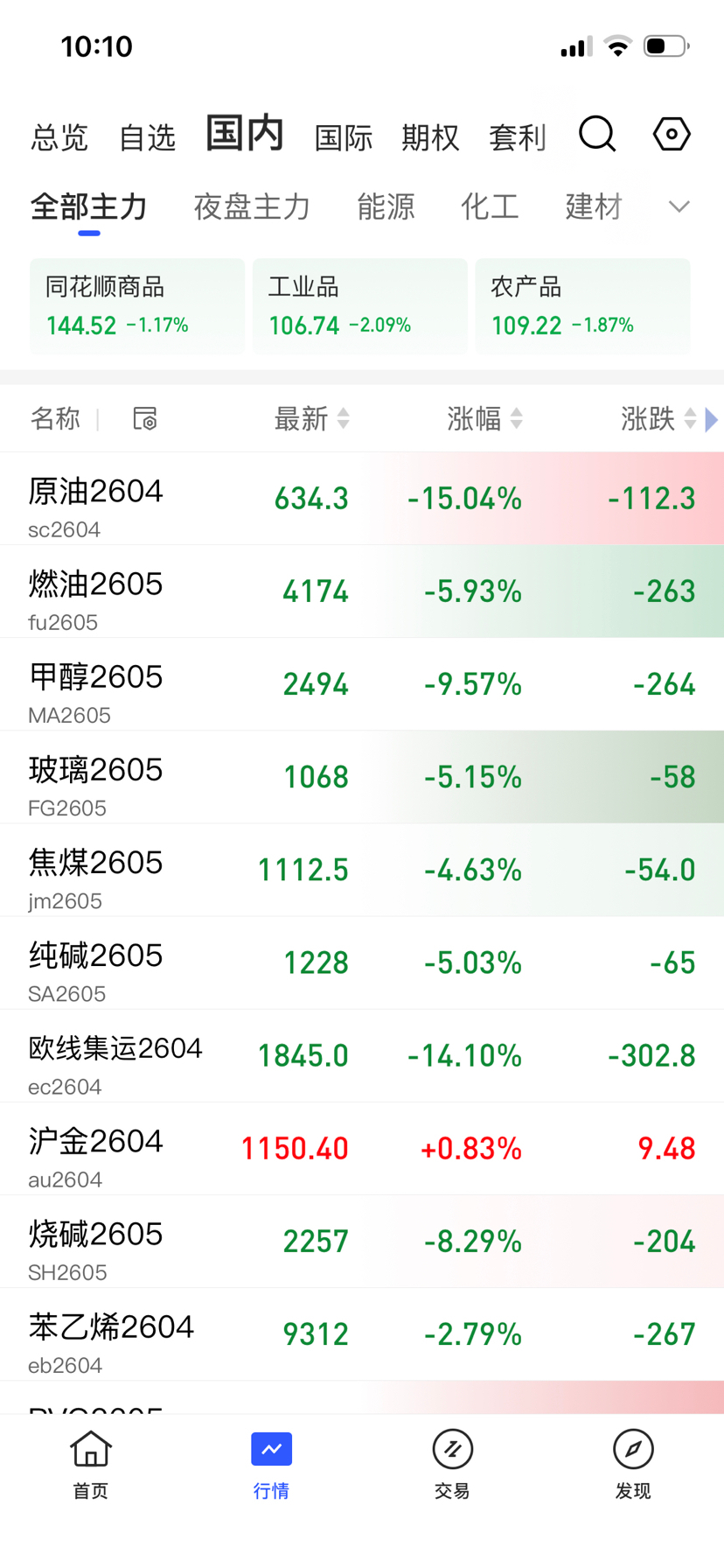Open the 同花顺商品 index card
Viewport: 724px width, 1568px height.
pos(137,306)
